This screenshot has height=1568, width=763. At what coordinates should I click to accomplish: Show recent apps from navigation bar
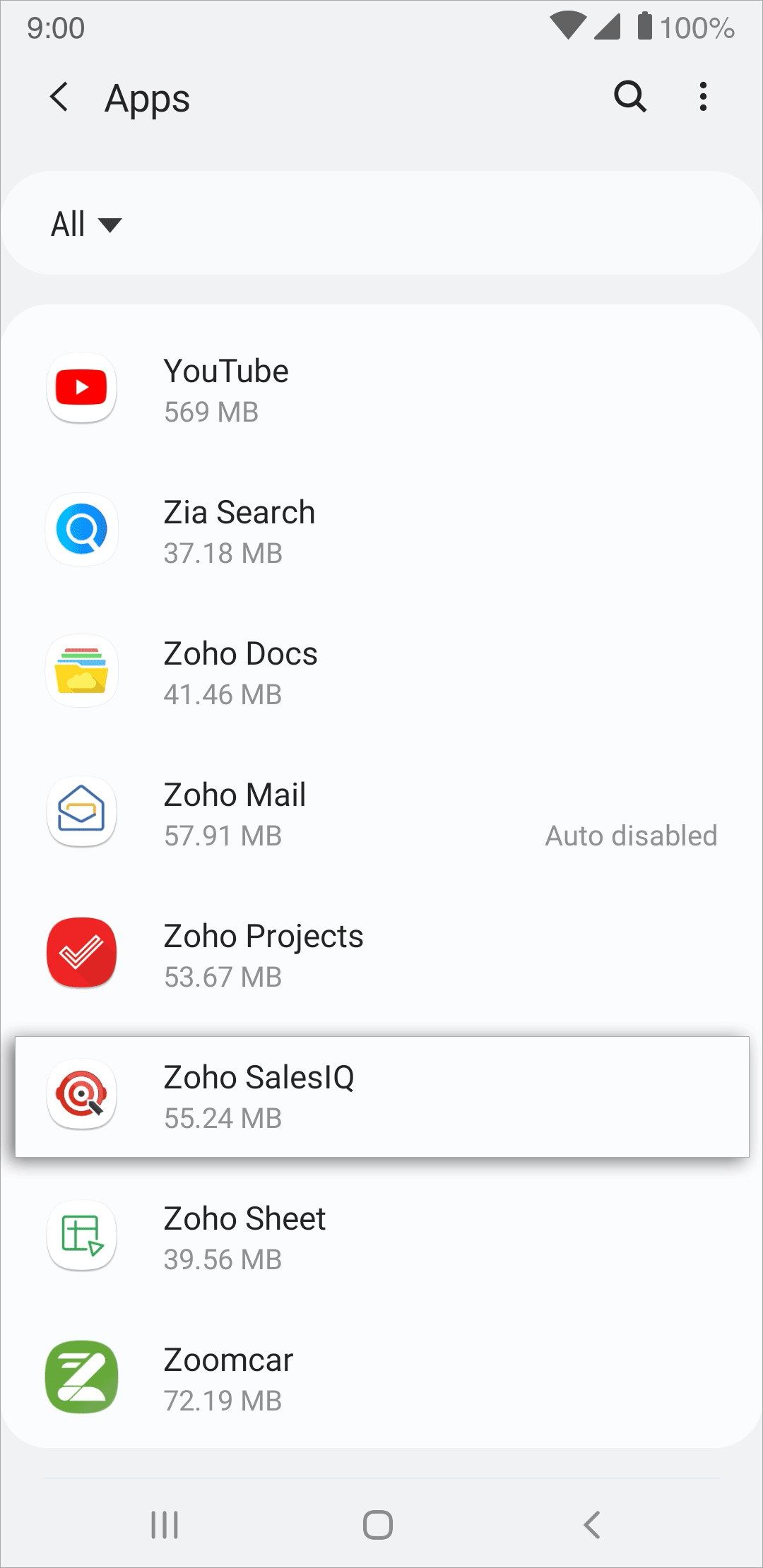tap(165, 1525)
